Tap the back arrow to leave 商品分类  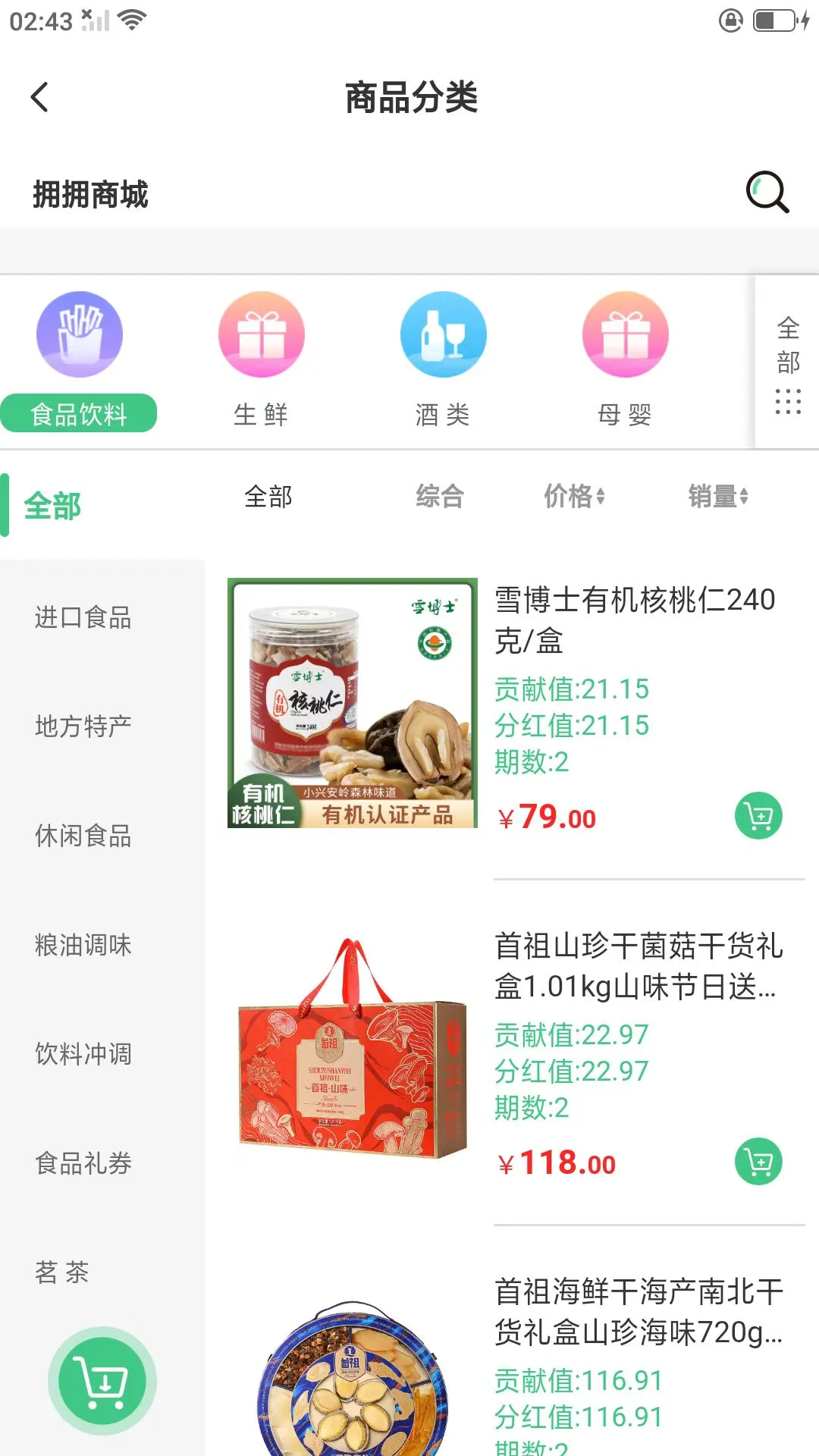tap(39, 97)
